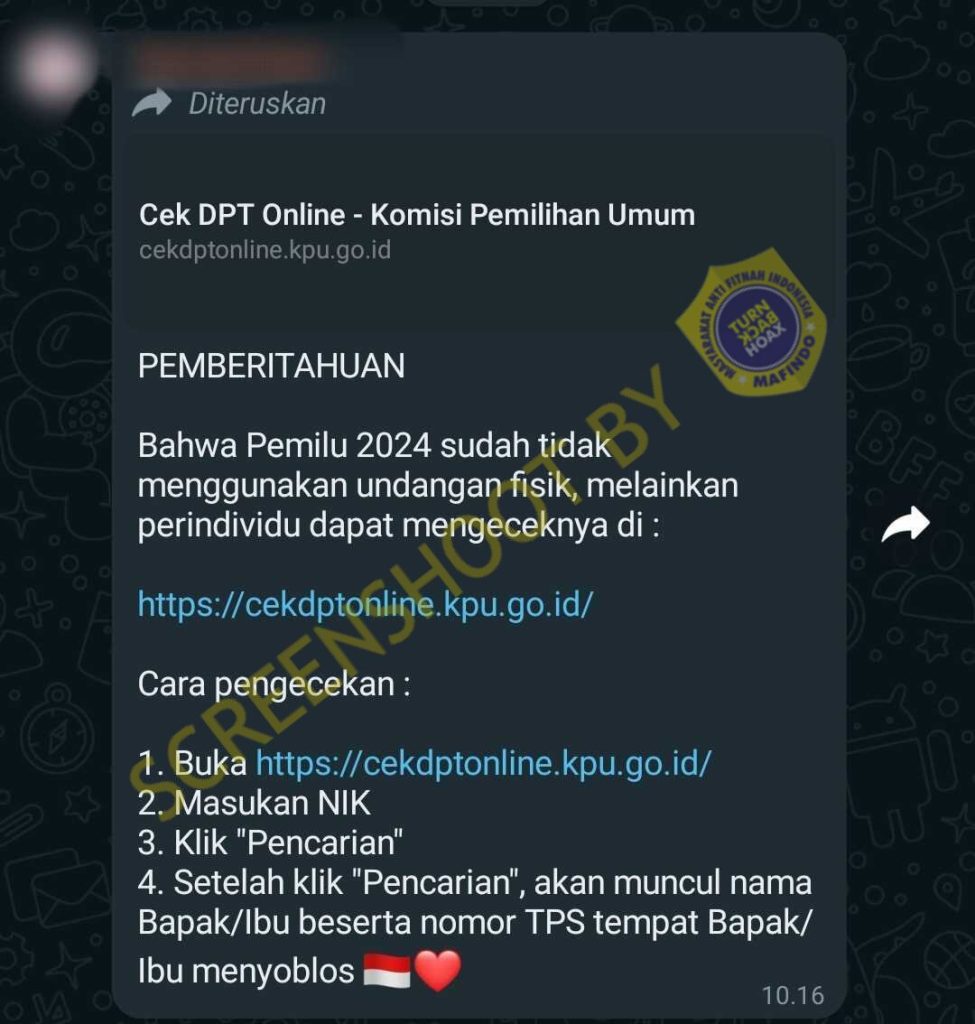Open the link after "1. Buka"
This screenshot has height=1024, width=975.
click(483, 763)
